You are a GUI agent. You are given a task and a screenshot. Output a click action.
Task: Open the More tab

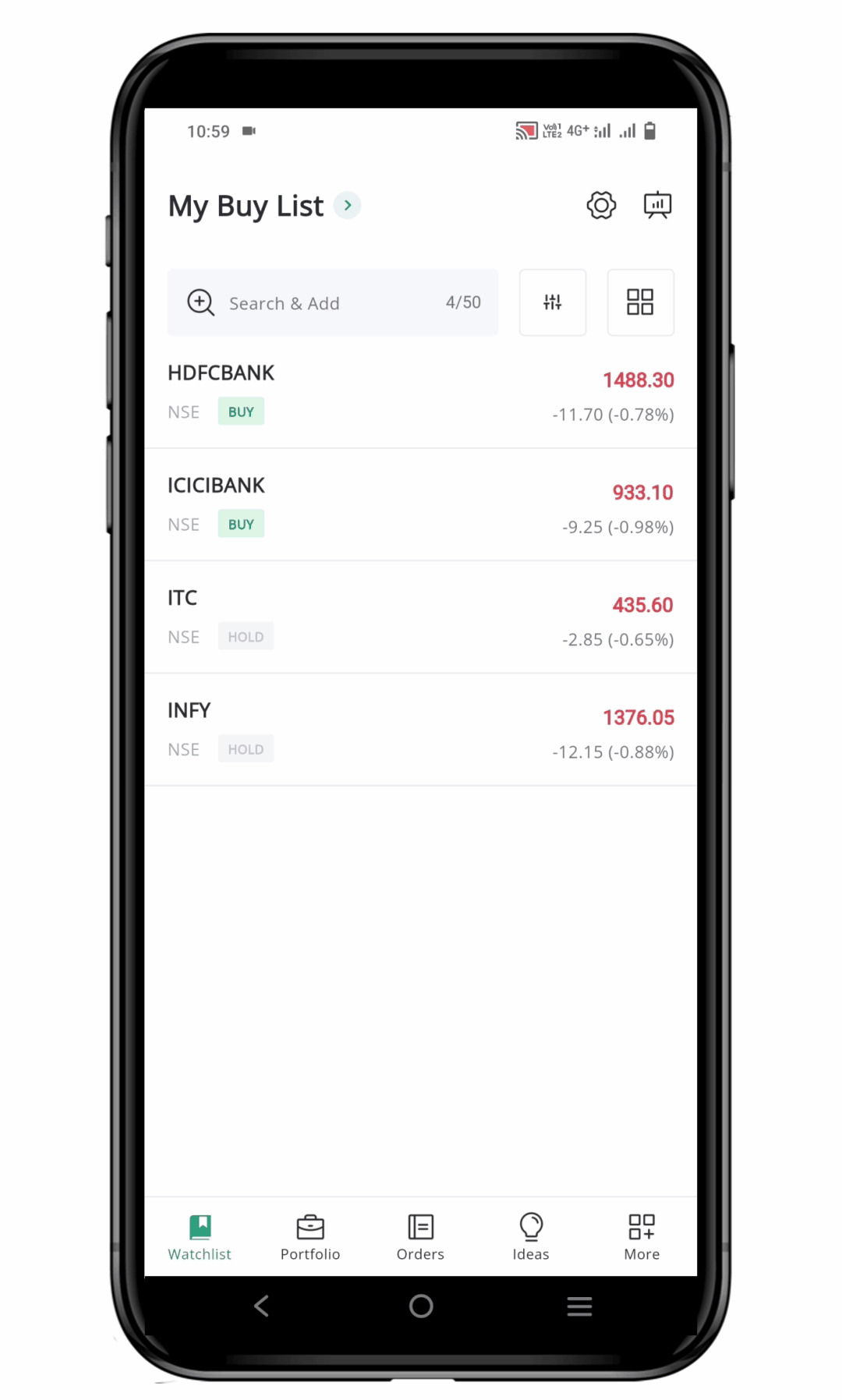point(642,1236)
